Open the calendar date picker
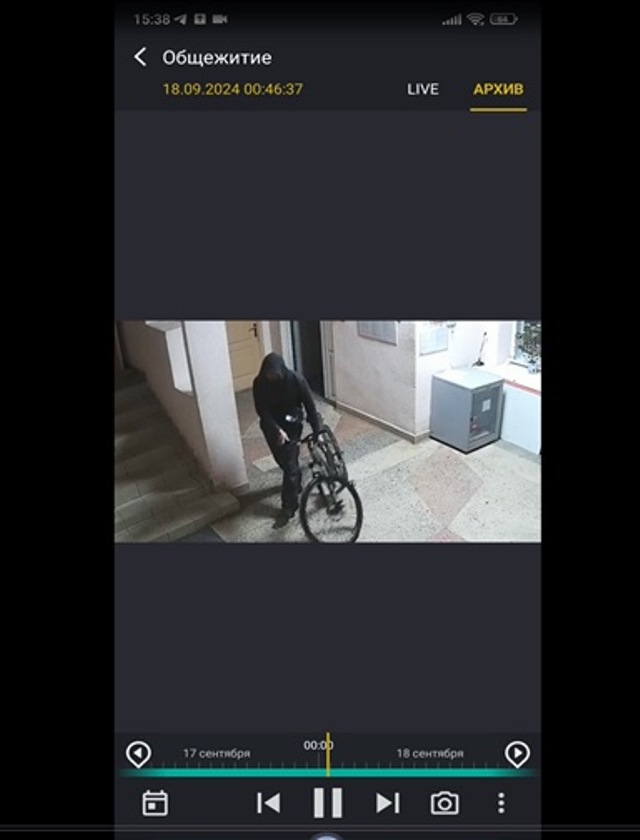This screenshot has height=840, width=640. click(x=155, y=803)
